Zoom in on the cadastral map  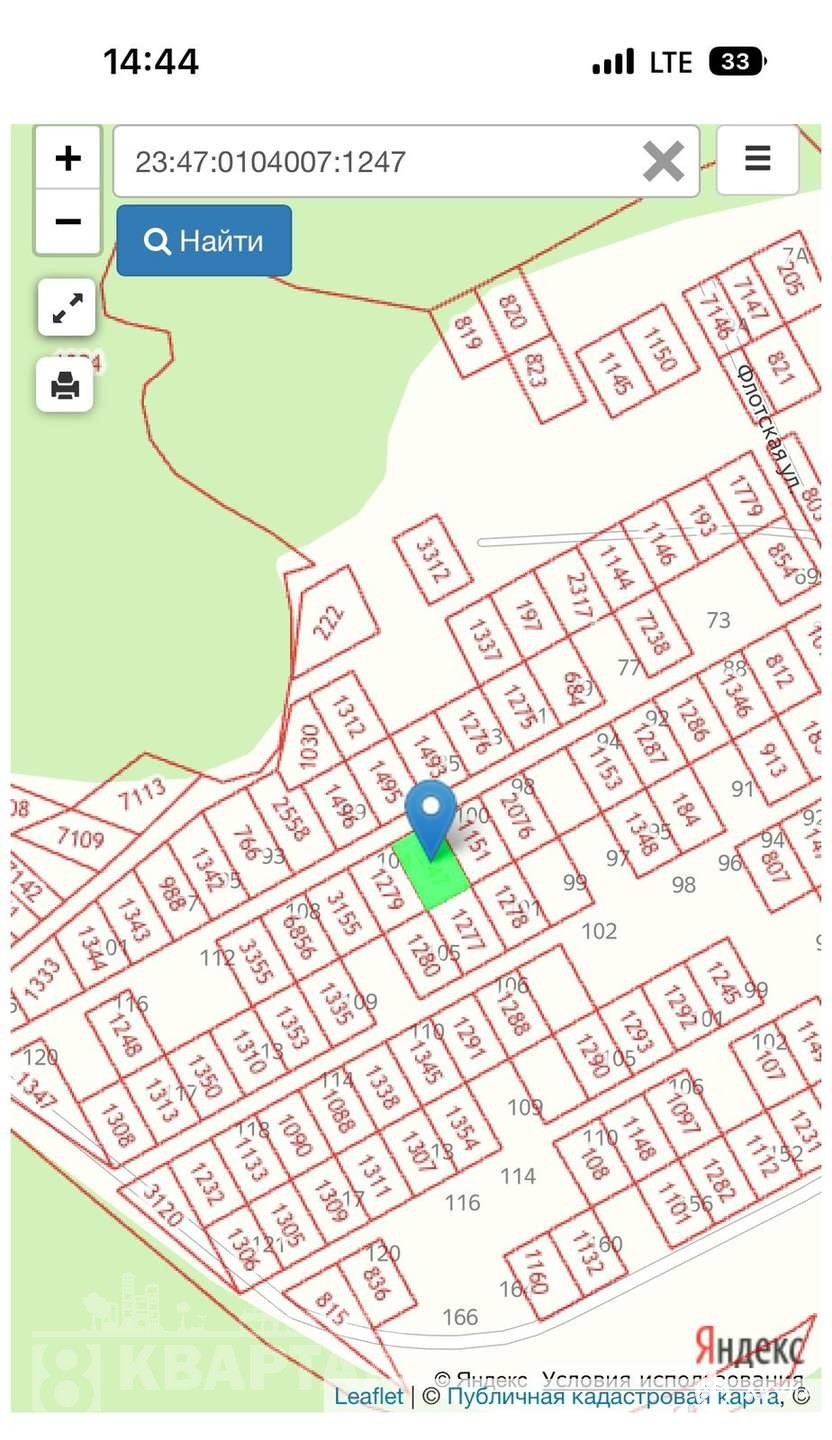pos(68,158)
